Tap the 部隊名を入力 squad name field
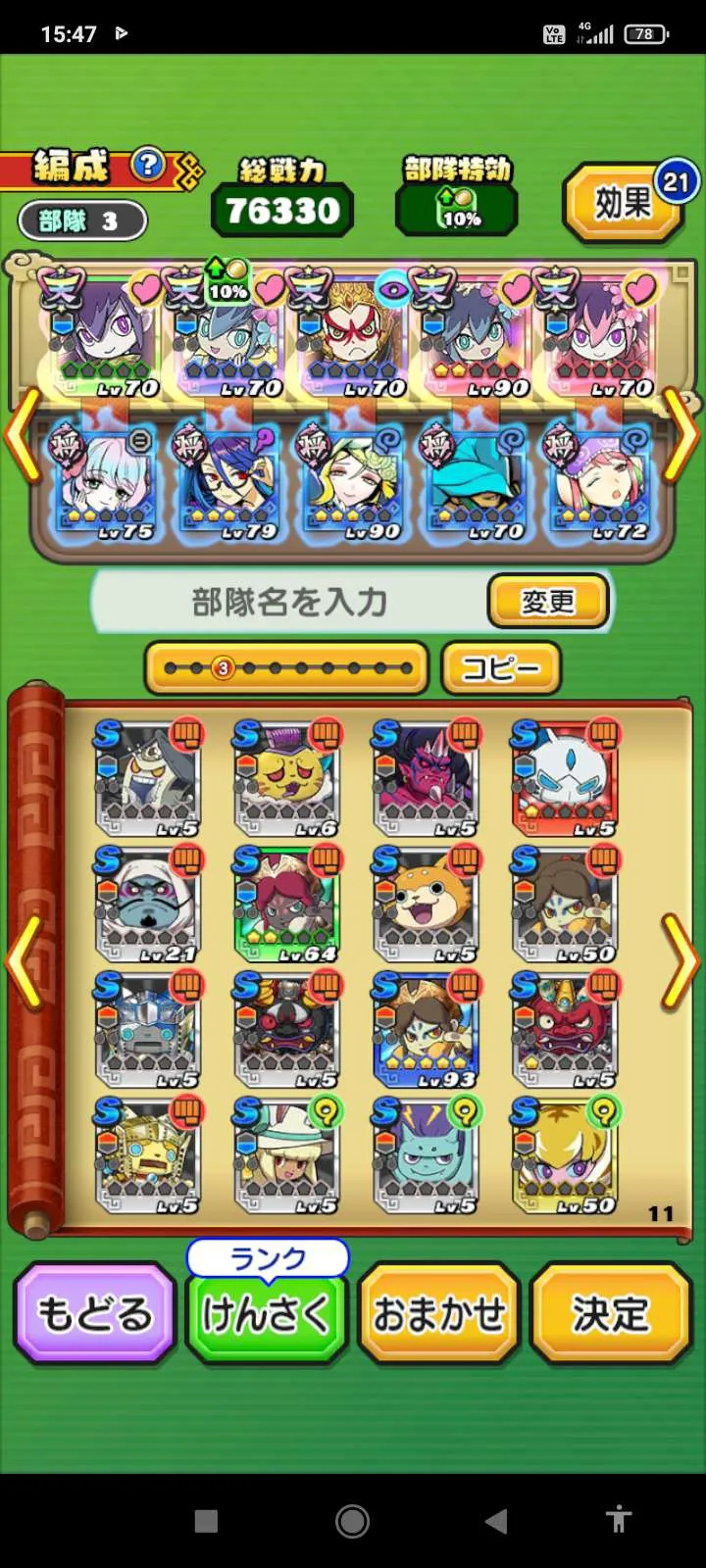The width and height of the screenshot is (706, 1568). [x=289, y=602]
